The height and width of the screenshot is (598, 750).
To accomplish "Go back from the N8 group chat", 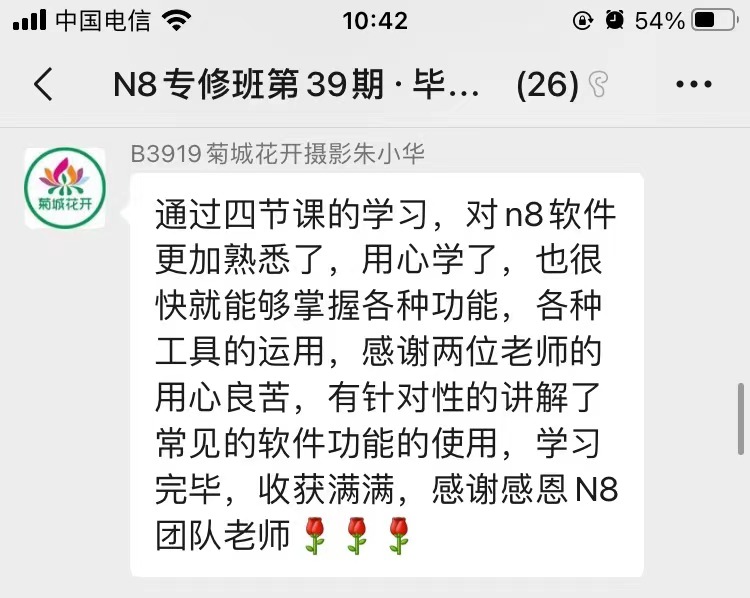I will pyautogui.click(x=42, y=85).
